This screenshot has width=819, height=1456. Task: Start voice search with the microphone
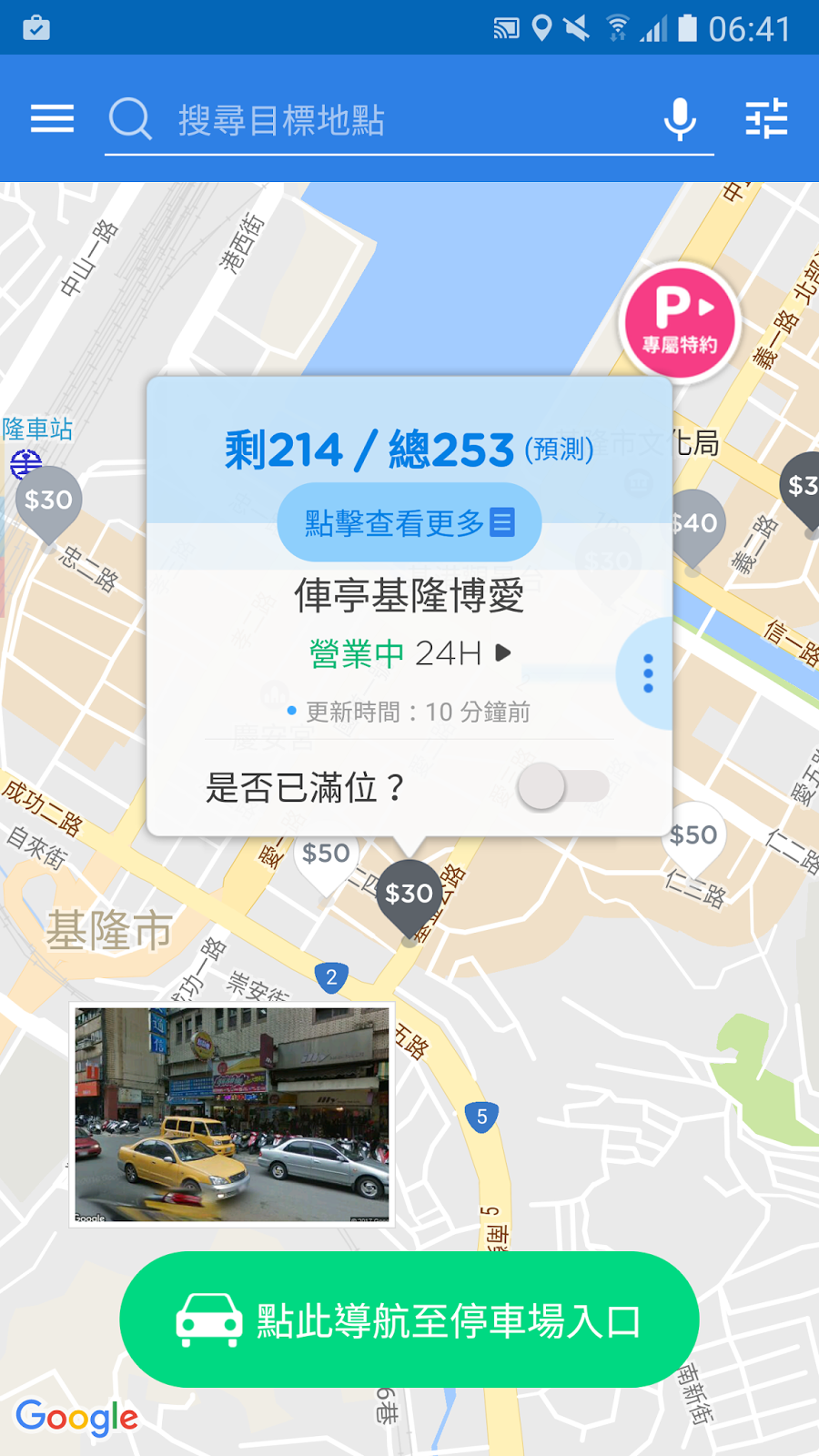coord(680,119)
